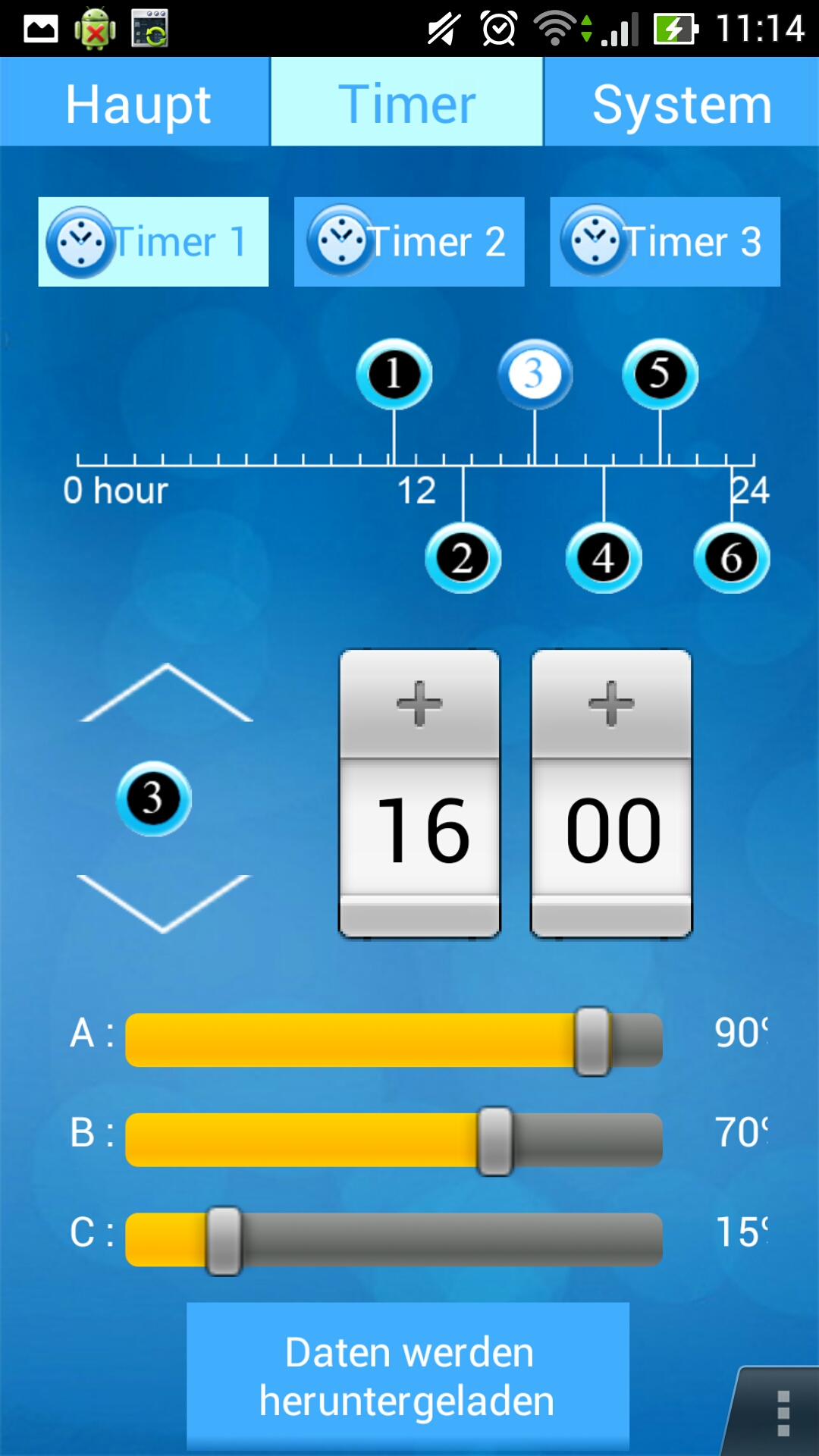This screenshot has width=819, height=1456.
Task: Select Timer 1
Action: tap(153, 242)
